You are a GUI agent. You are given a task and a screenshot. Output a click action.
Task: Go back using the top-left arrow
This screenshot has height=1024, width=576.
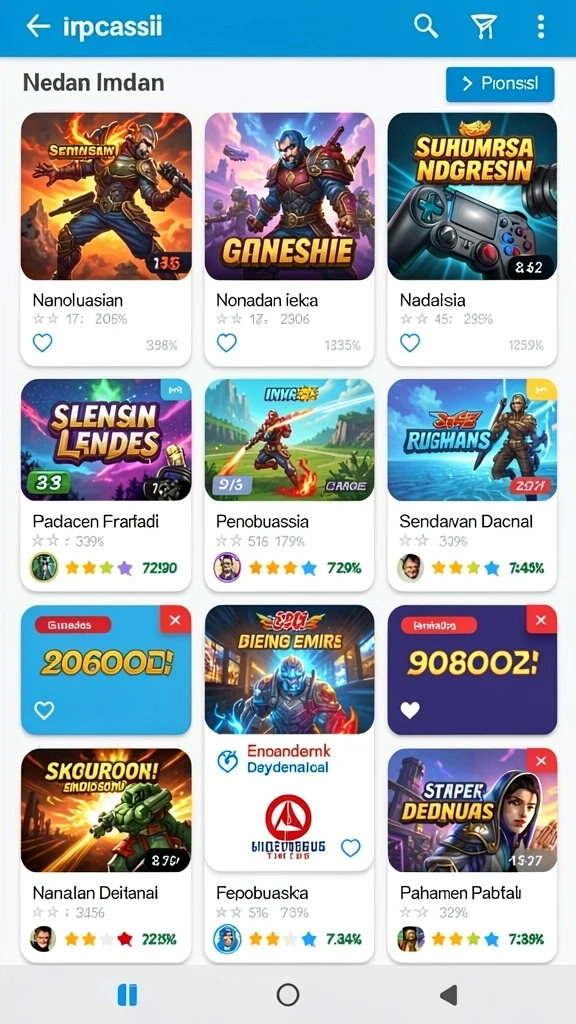[38, 26]
